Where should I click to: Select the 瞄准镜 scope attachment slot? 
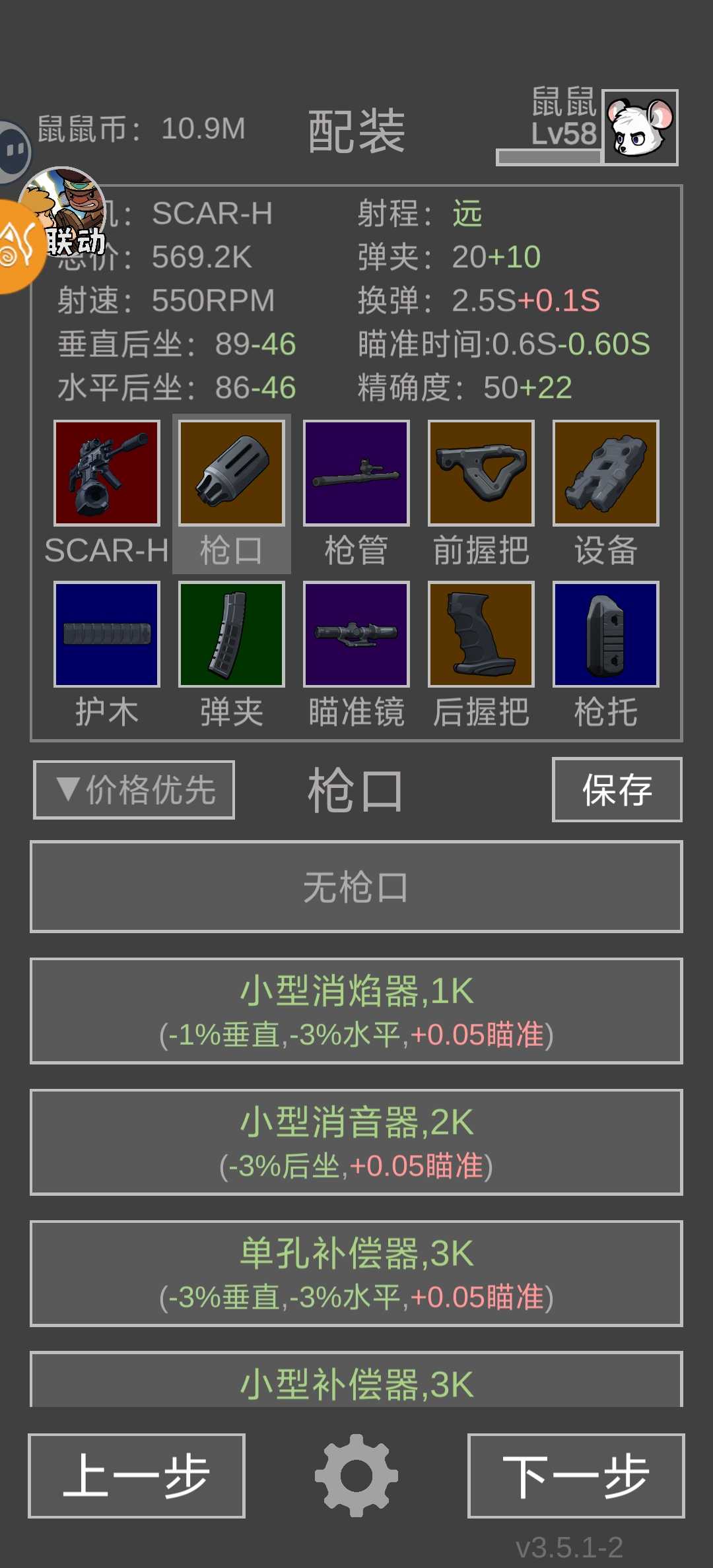pyautogui.click(x=356, y=634)
